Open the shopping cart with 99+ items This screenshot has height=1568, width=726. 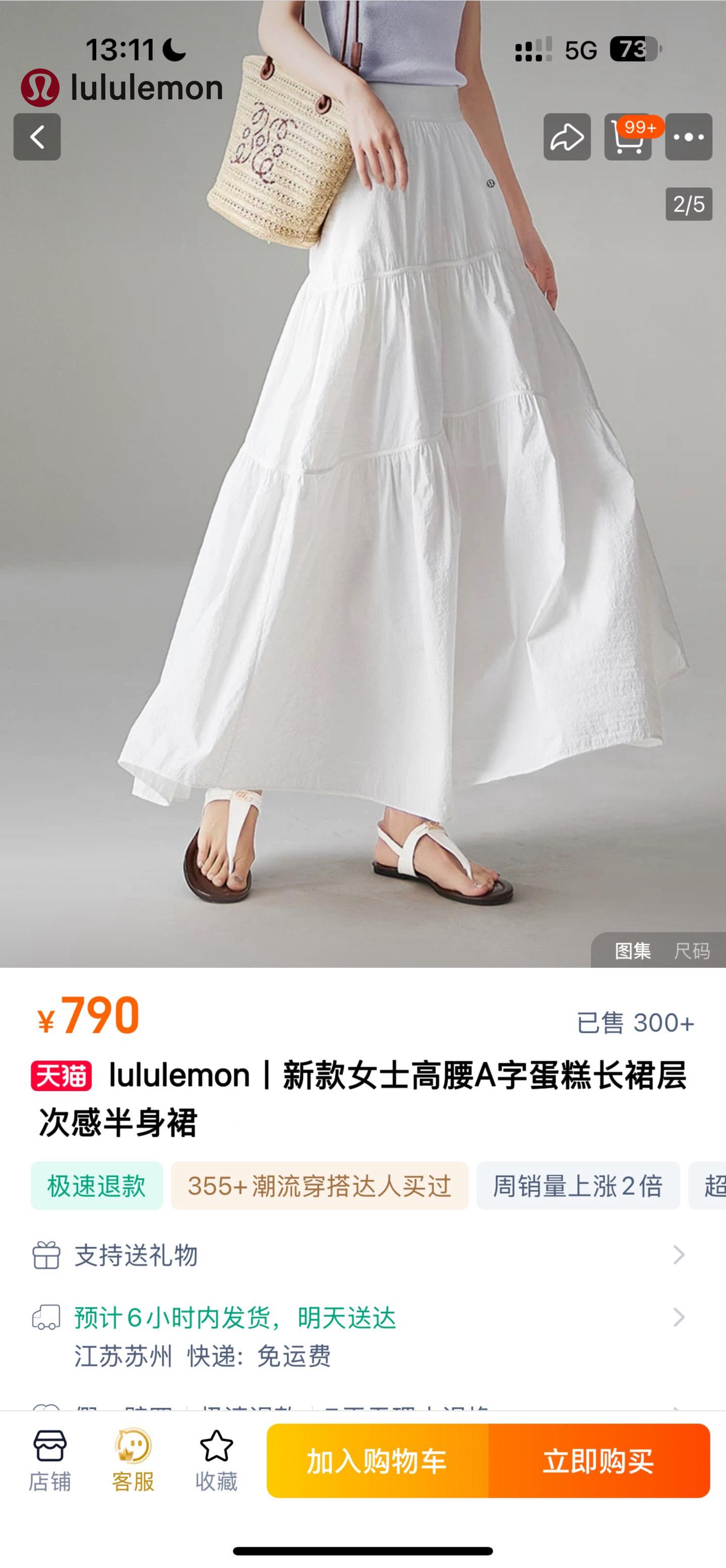click(x=627, y=137)
